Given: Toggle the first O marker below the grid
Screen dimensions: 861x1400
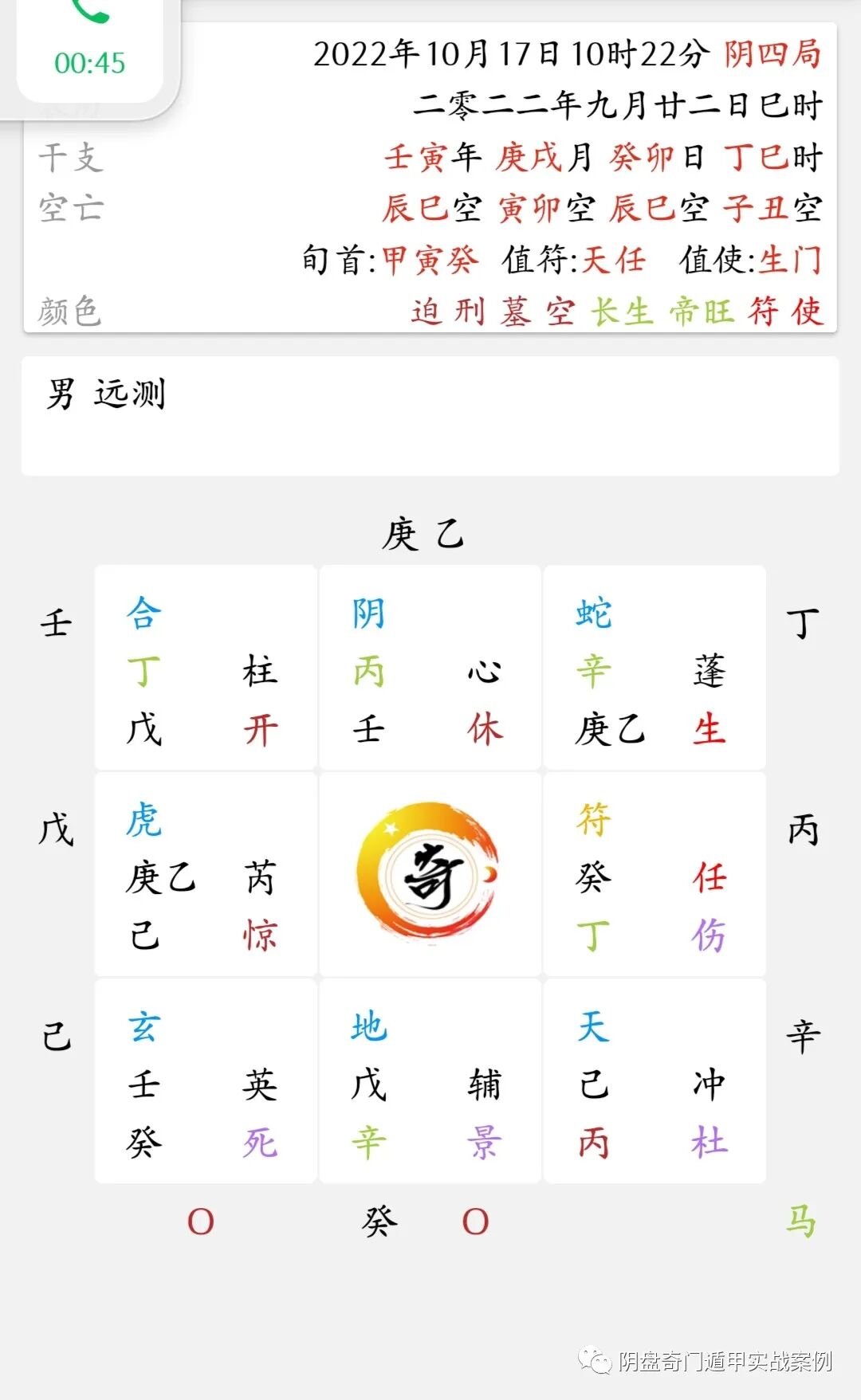Looking at the screenshot, I should [202, 1222].
